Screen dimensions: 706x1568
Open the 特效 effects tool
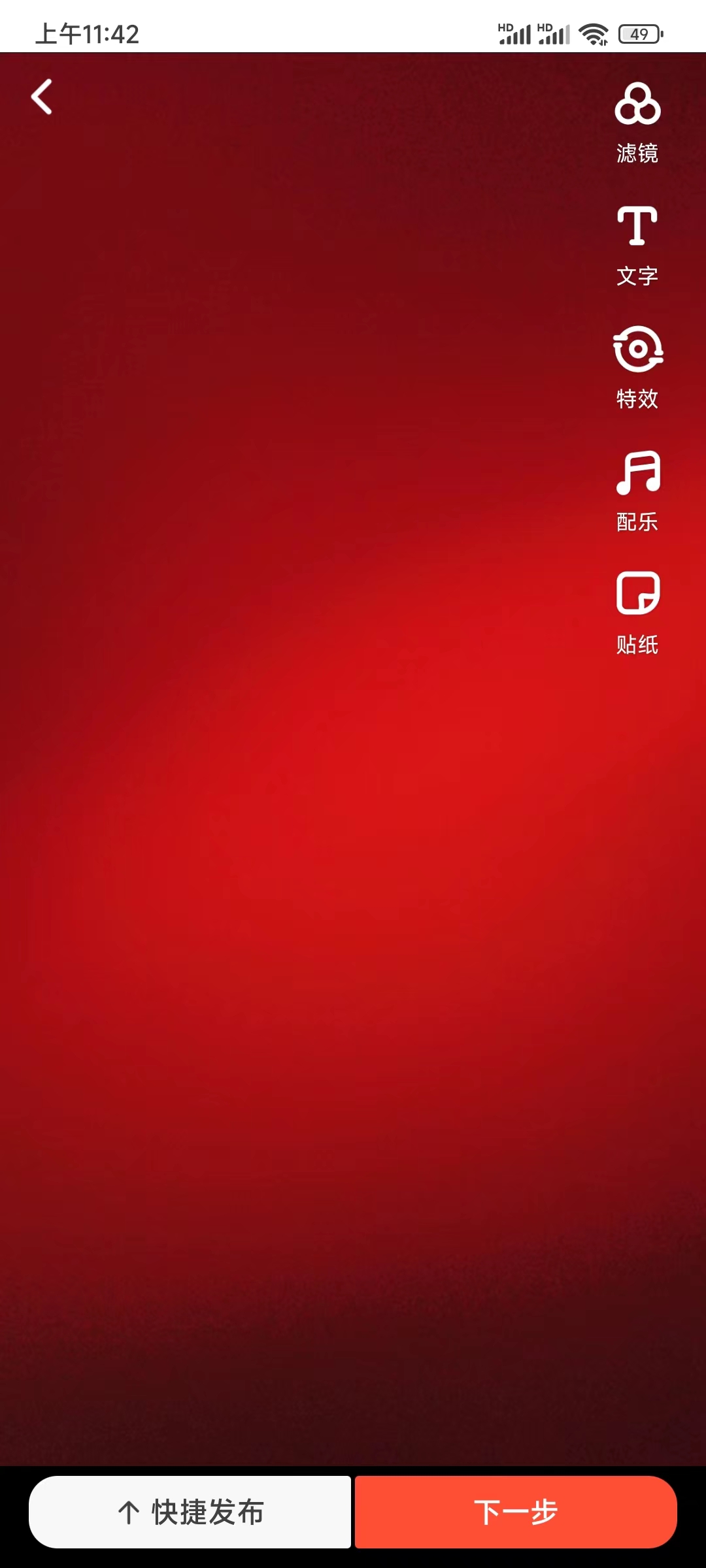637,368
